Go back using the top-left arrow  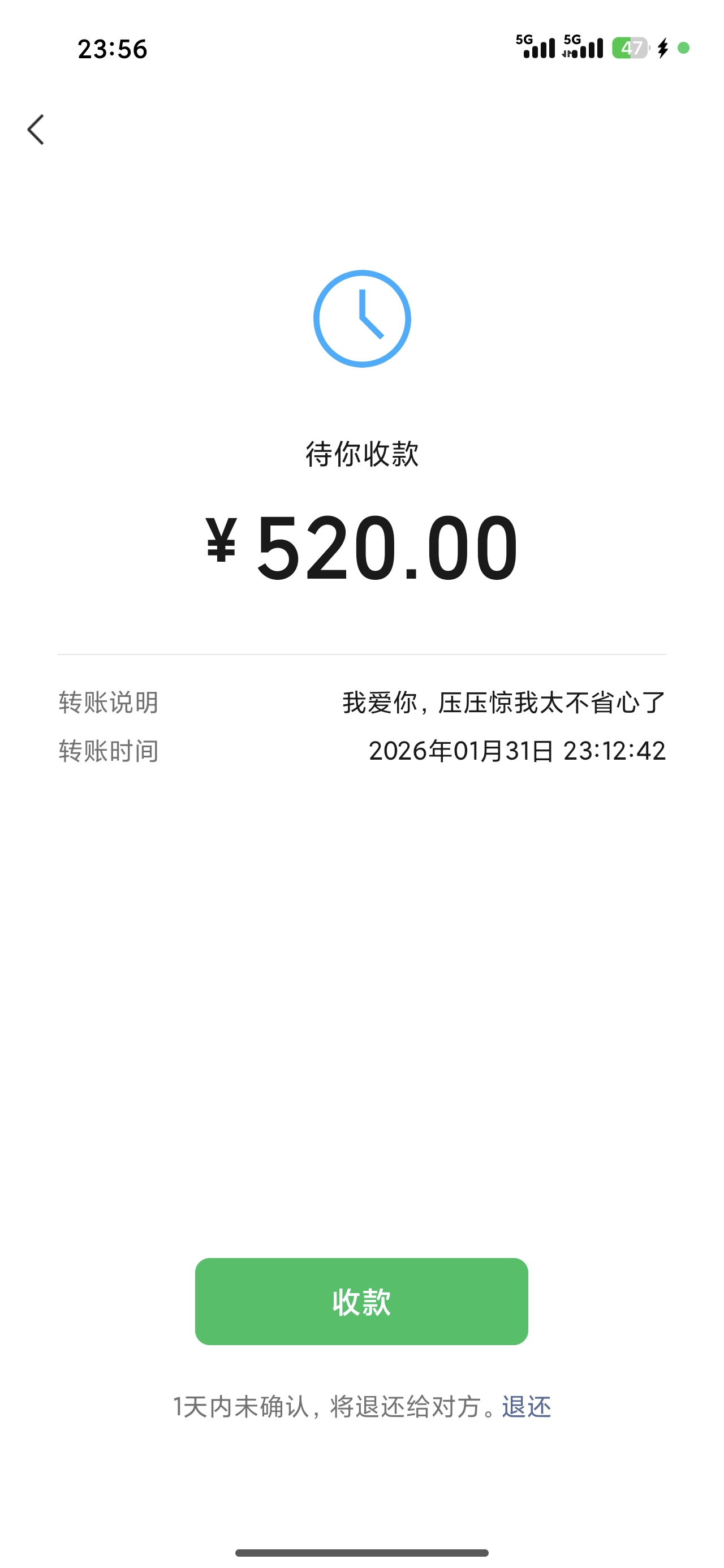click(36, 130)
